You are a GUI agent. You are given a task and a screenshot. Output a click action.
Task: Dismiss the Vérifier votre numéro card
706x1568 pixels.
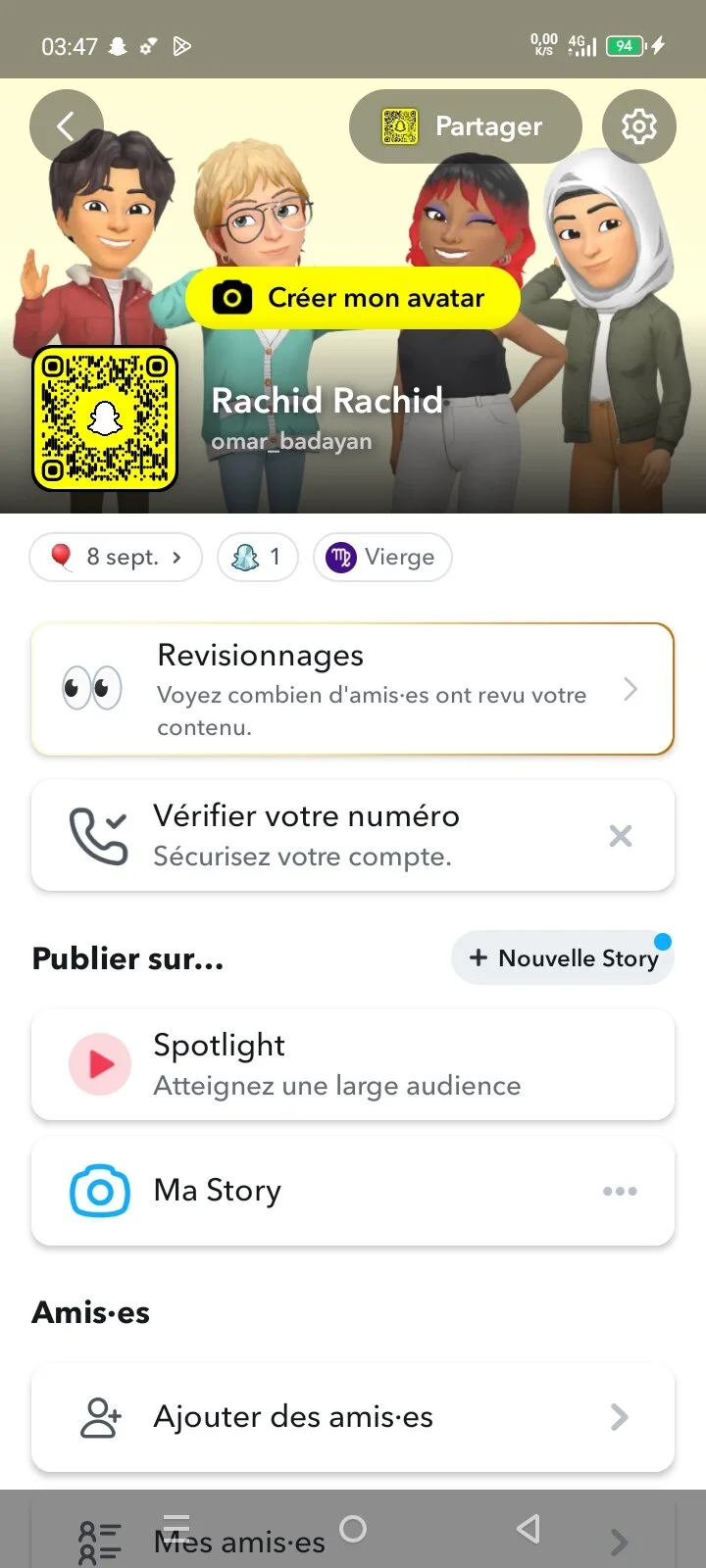(x=620, y=836)
